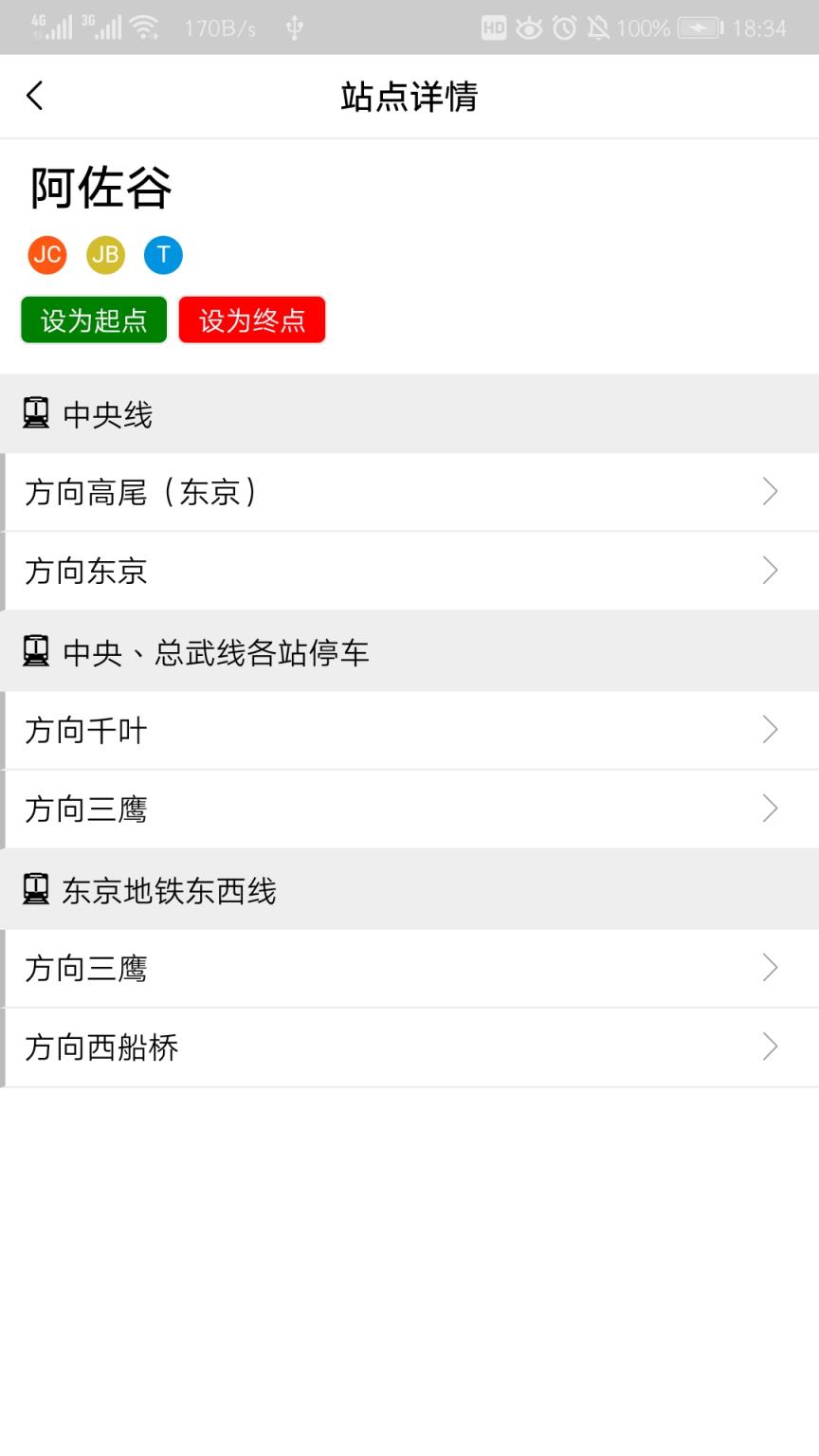819x1456 pixels.
Task: Open 方向东京 direction row
Action: (409, 571)
